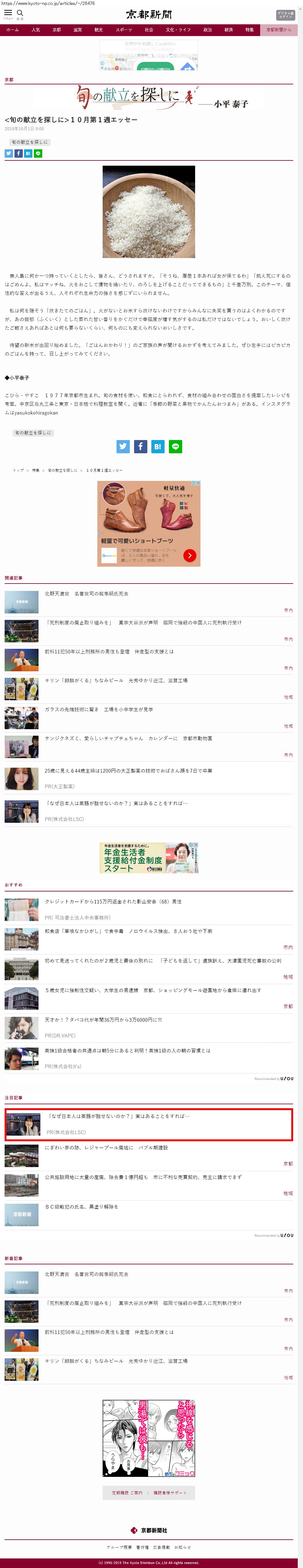Switch to the 人気 tab

click(x=36, y=30)
